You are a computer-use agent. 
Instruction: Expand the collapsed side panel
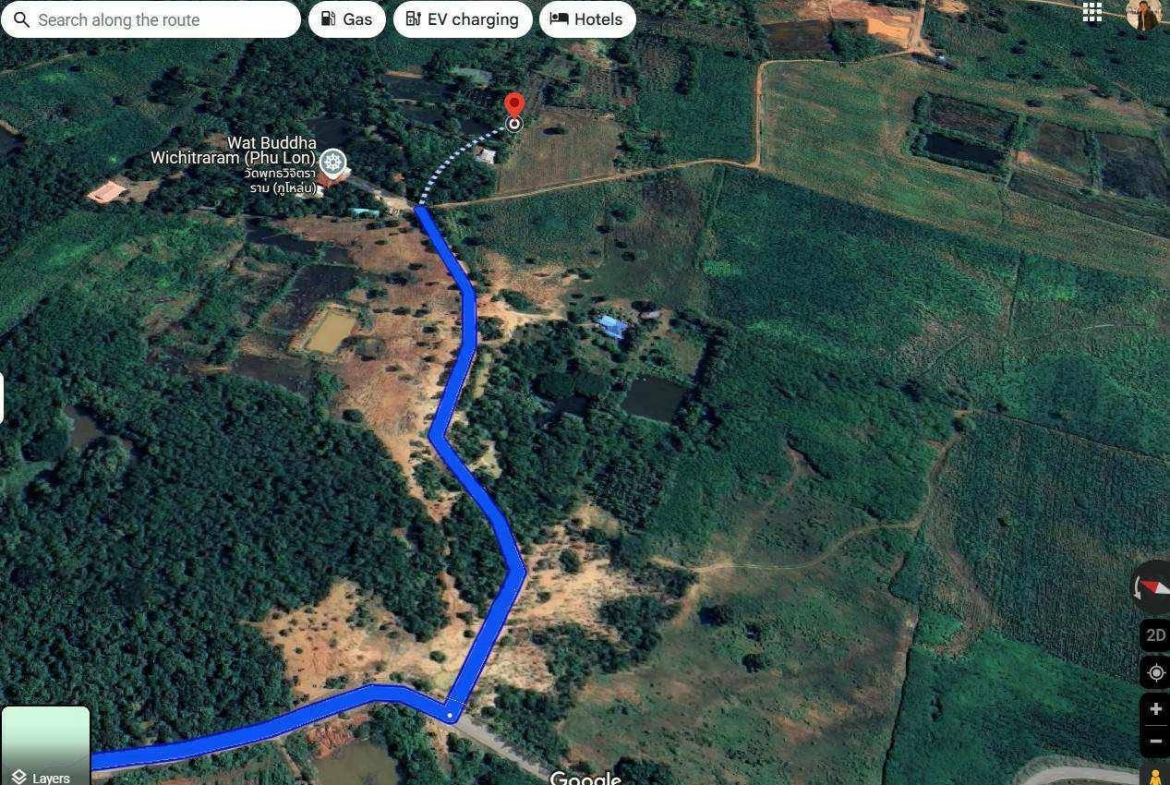[3, 398]
